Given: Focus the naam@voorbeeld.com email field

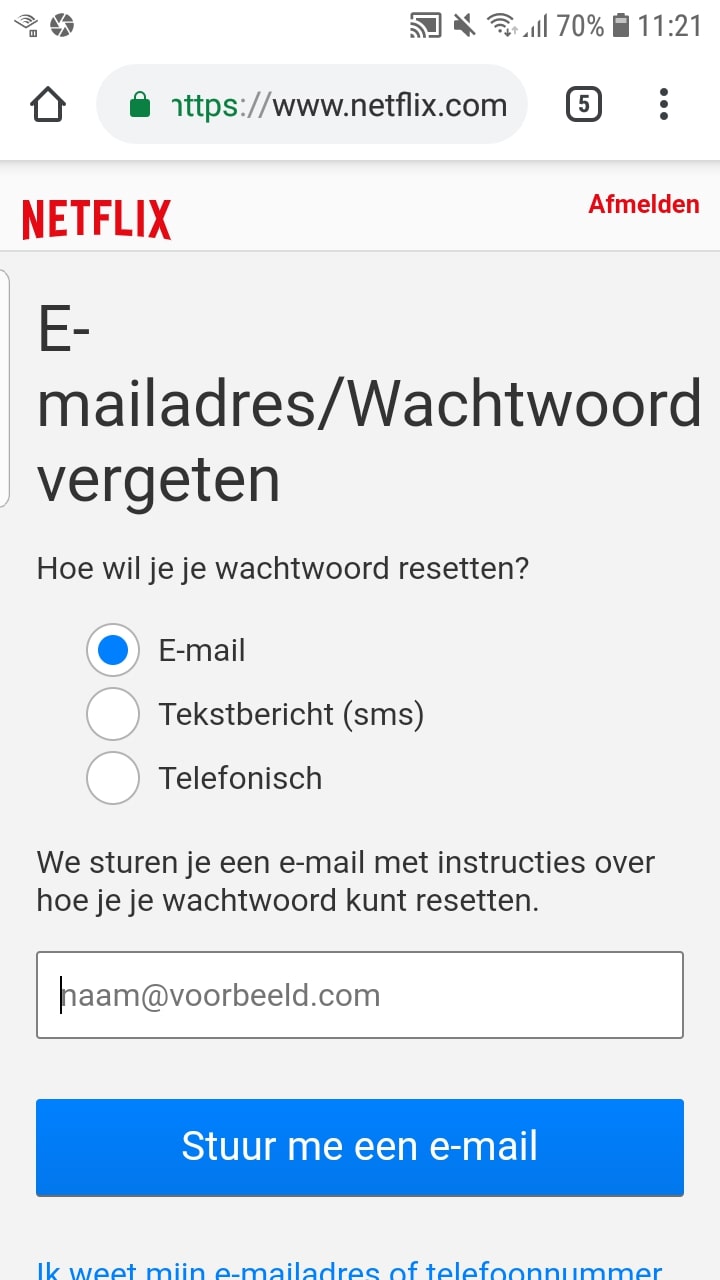Looking at the screenshot, I should click(x=360, y=995).
